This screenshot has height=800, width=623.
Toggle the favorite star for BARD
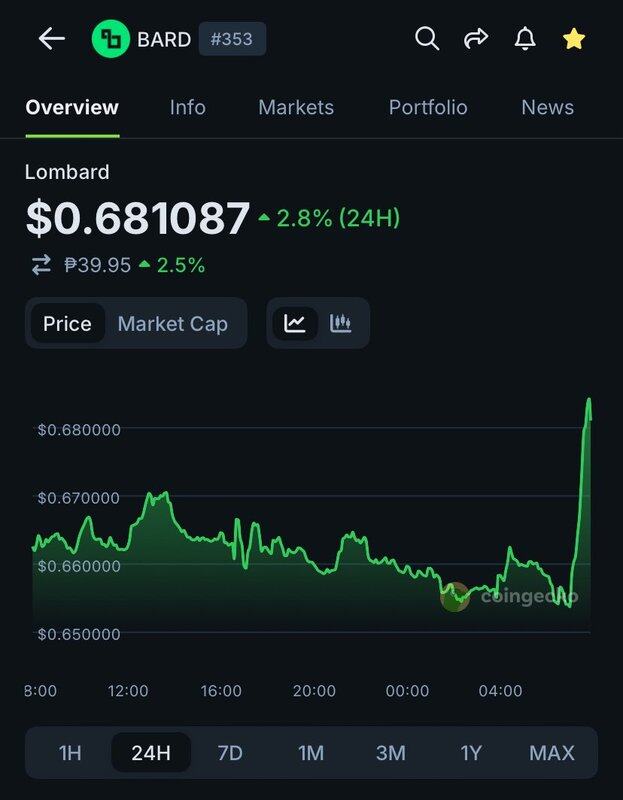click(574, 39)
